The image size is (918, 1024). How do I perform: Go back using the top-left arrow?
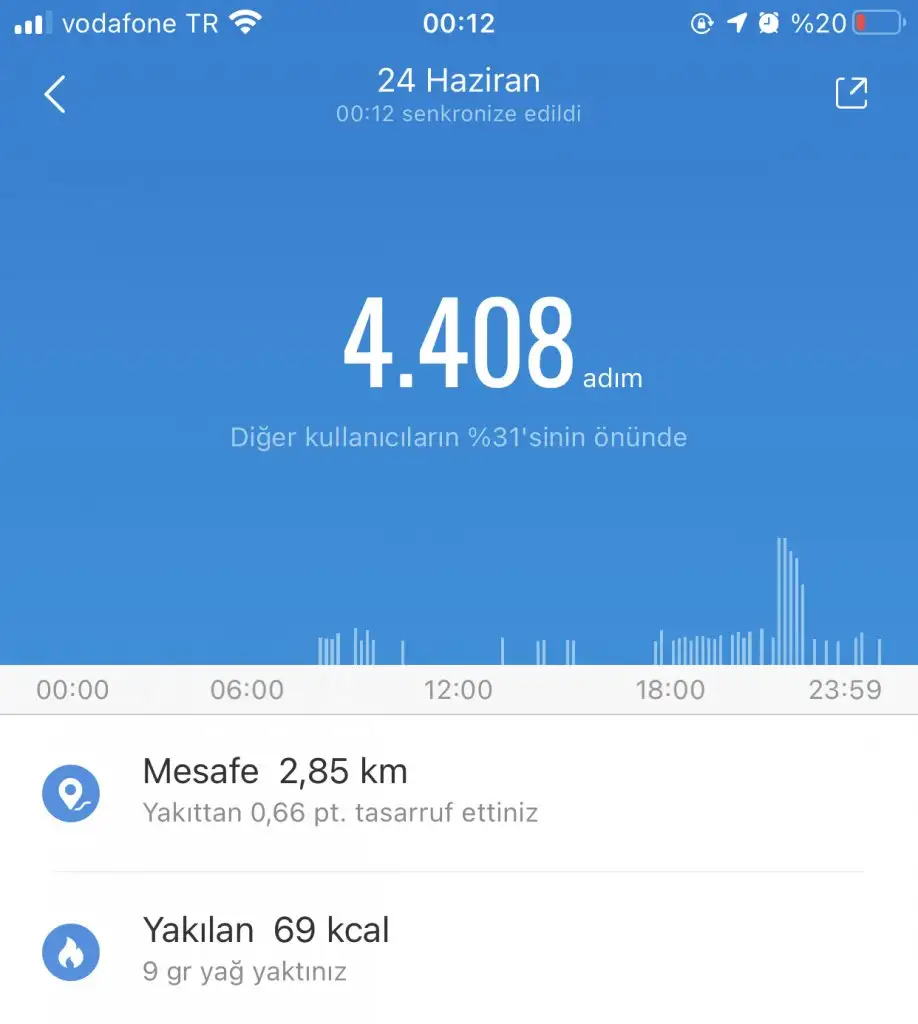55,94
